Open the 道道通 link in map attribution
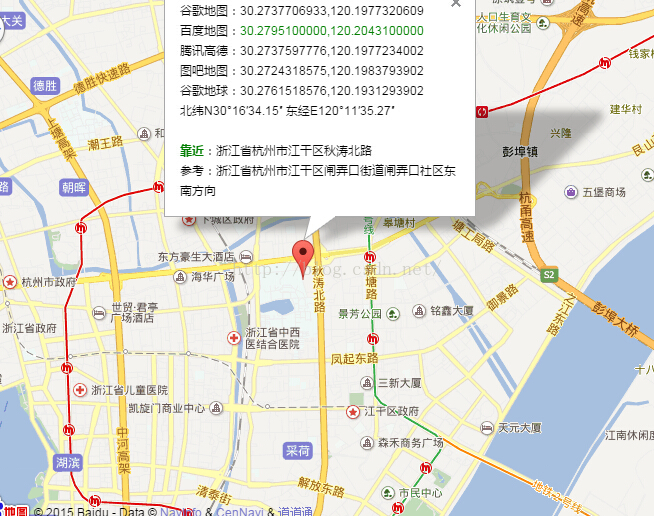 coord(295,512)
